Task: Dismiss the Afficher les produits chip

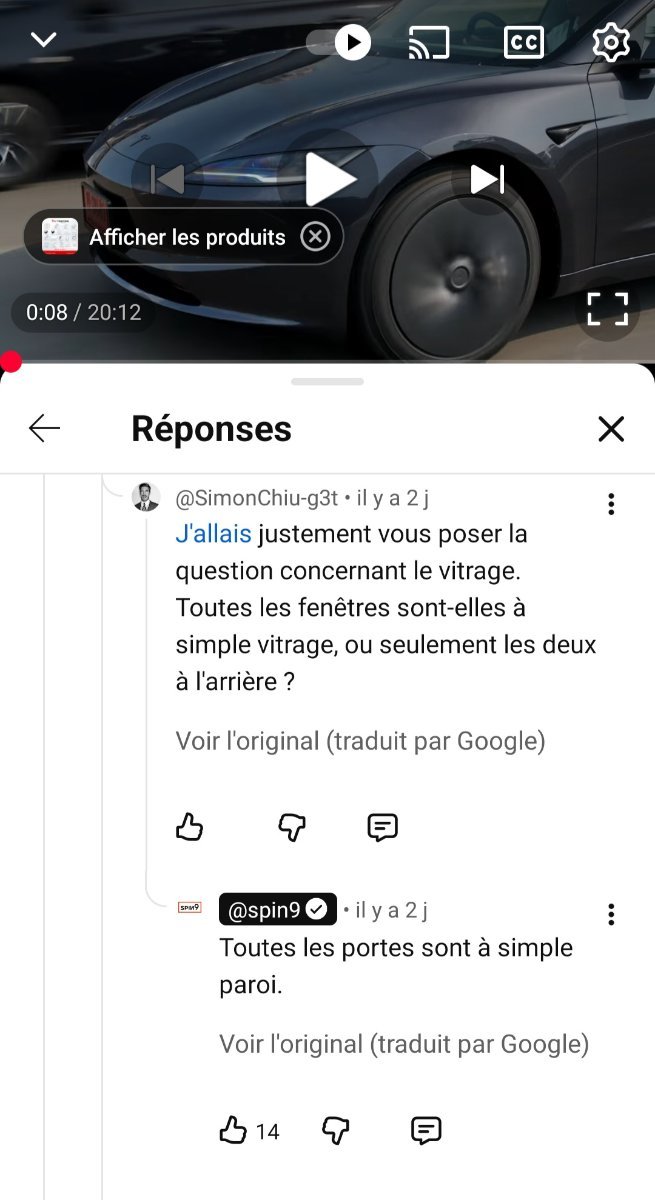Action: (x=316, y=237)
